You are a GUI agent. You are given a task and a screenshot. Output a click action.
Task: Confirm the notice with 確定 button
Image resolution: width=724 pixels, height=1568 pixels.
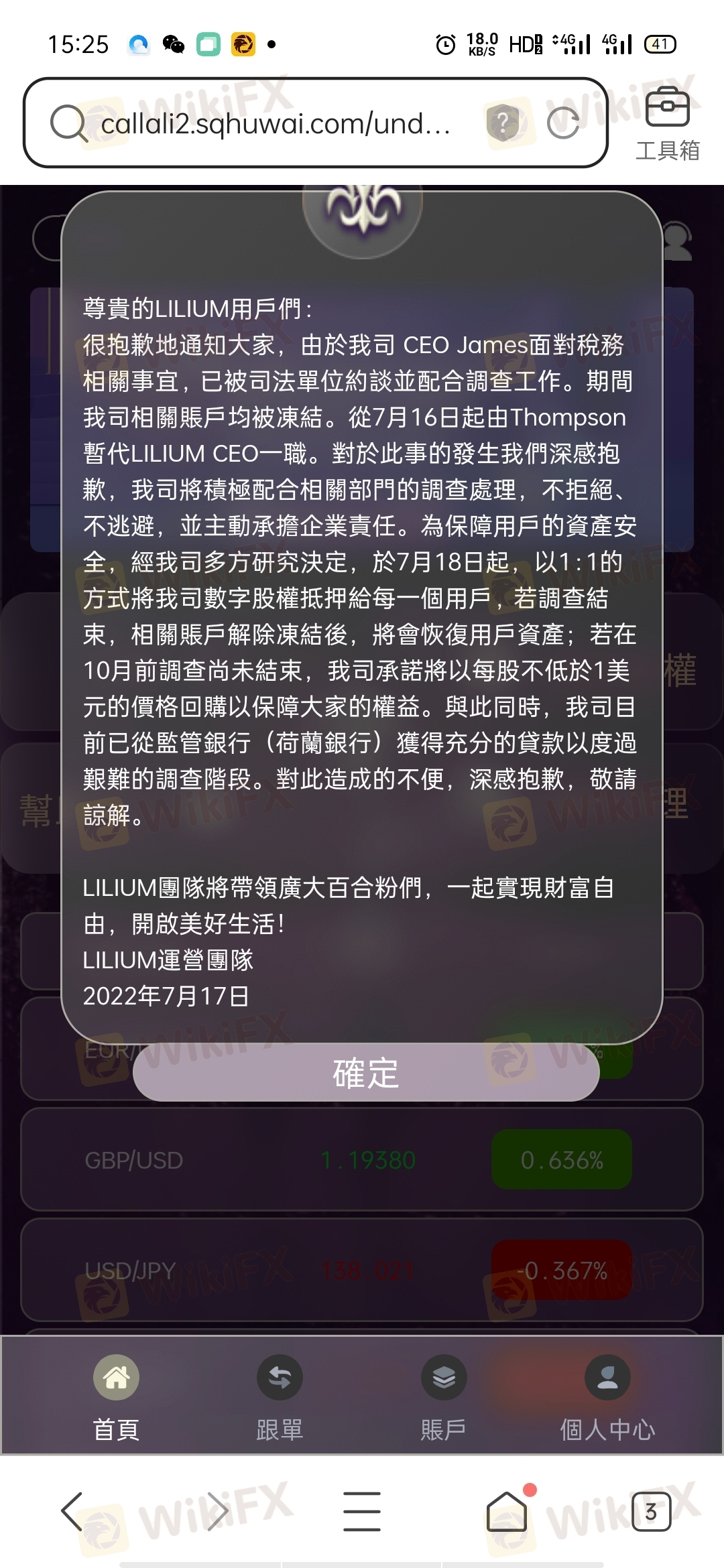[365, 1073]
